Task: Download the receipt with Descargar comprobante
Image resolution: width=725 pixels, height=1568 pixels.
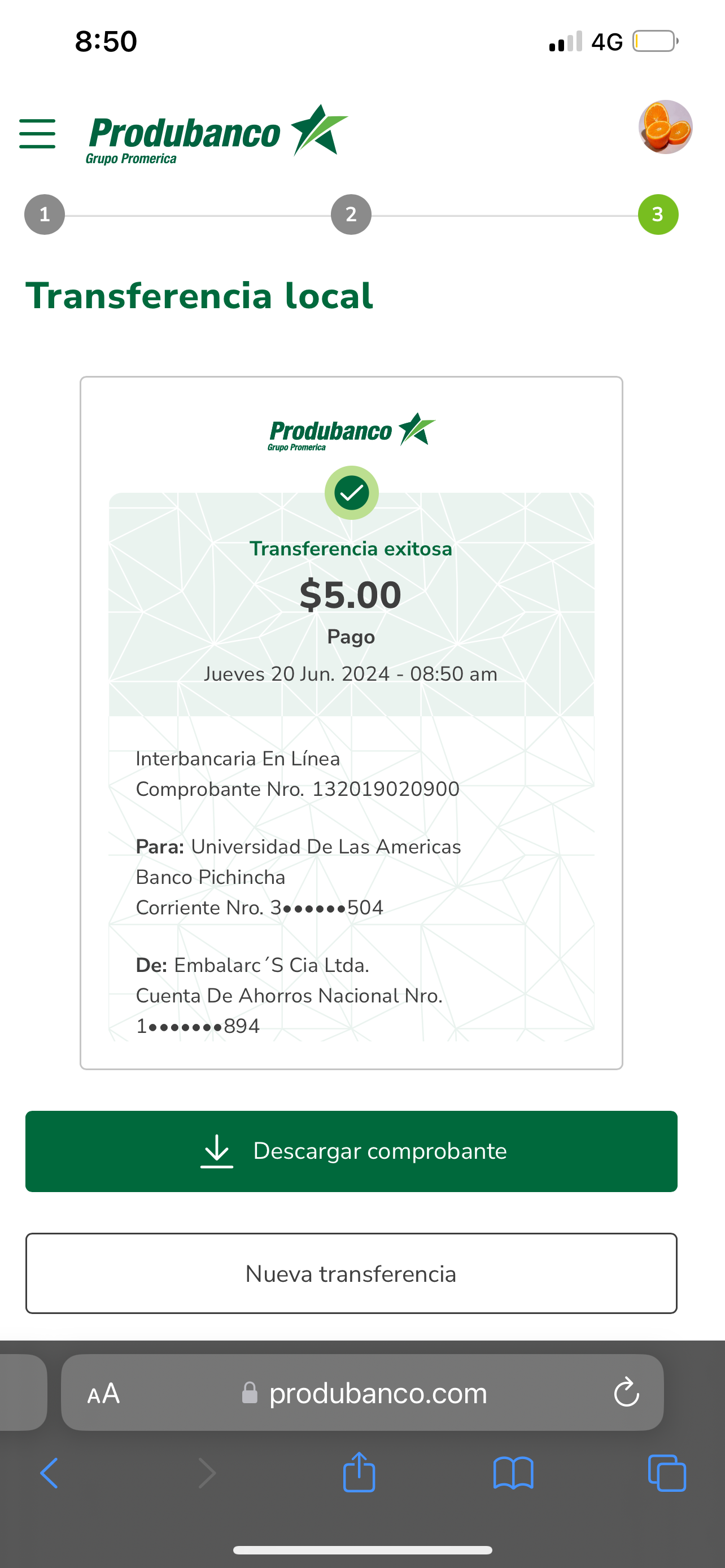Action: click(x=351, y=1151)
